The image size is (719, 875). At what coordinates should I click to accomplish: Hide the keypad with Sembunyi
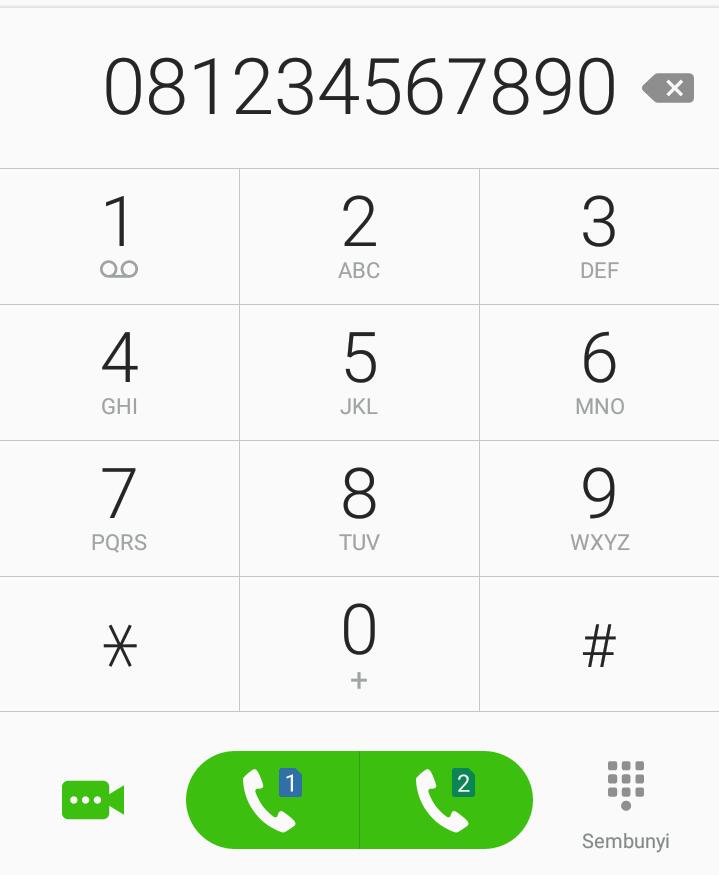[626, 805]
